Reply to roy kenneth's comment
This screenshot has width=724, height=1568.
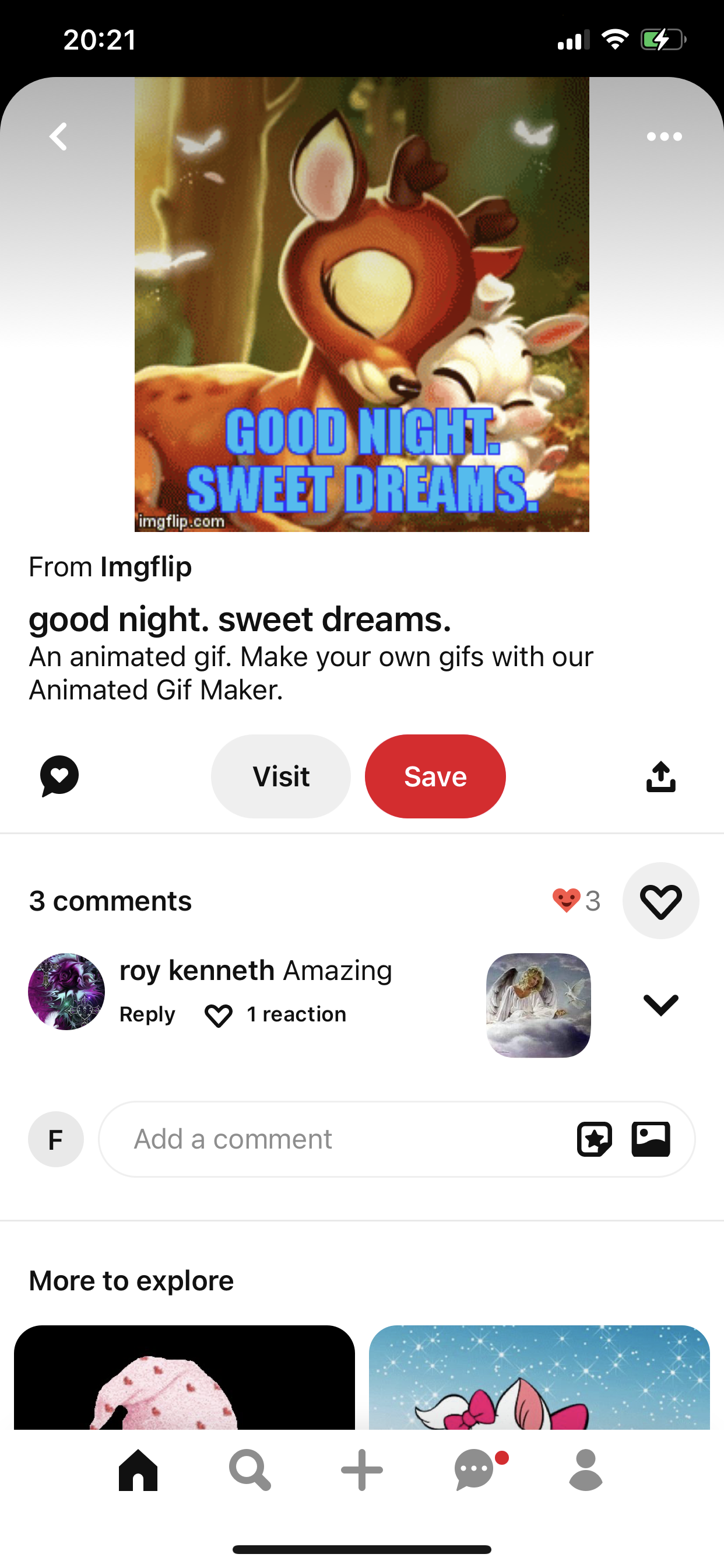click(x=147, y=1014)
